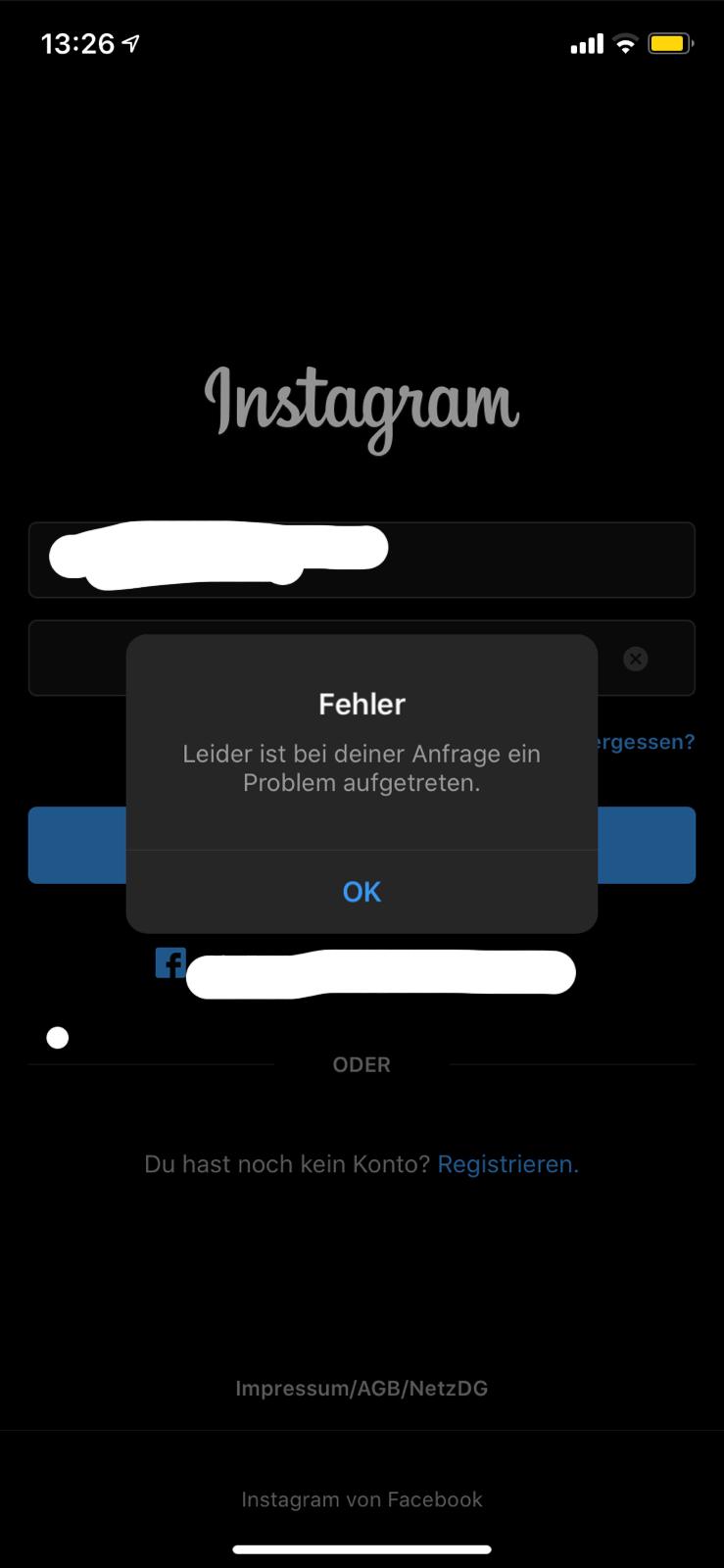The image size is (724, 1568).
Task: Open the Impressum/AGB/NetzDG link
Action: [362, 1388]
